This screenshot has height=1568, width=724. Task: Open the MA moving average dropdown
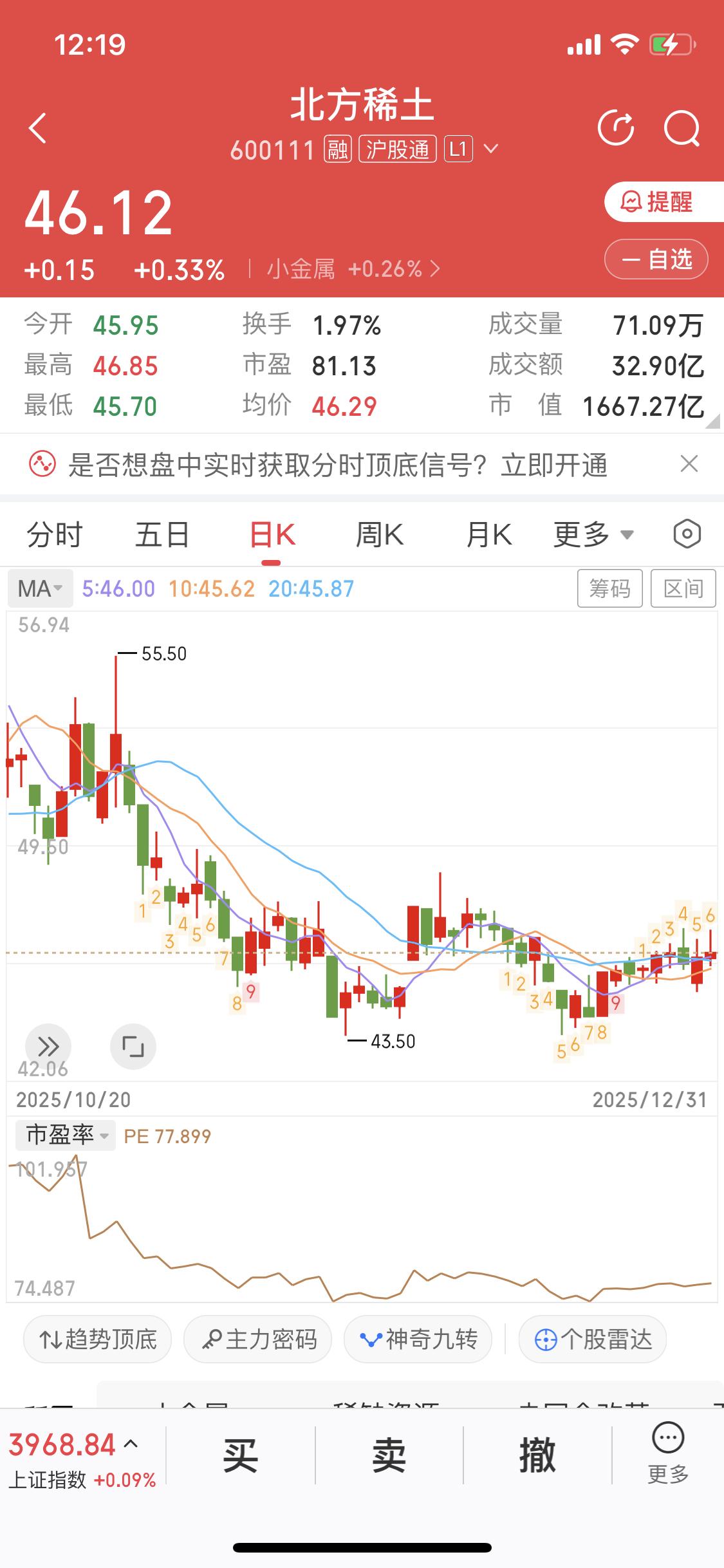click(x=40, y=588)
